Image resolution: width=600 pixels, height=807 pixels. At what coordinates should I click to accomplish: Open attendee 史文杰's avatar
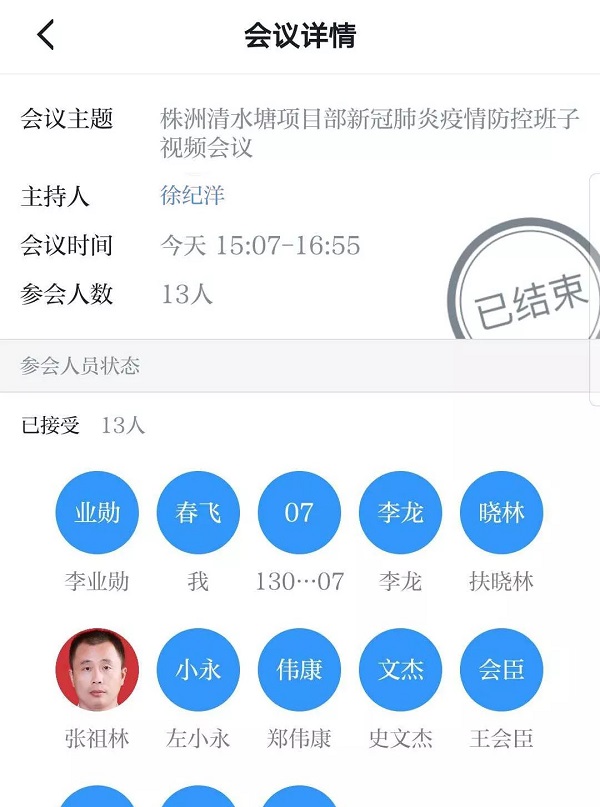pyautogui.click(x=401, y=669)
